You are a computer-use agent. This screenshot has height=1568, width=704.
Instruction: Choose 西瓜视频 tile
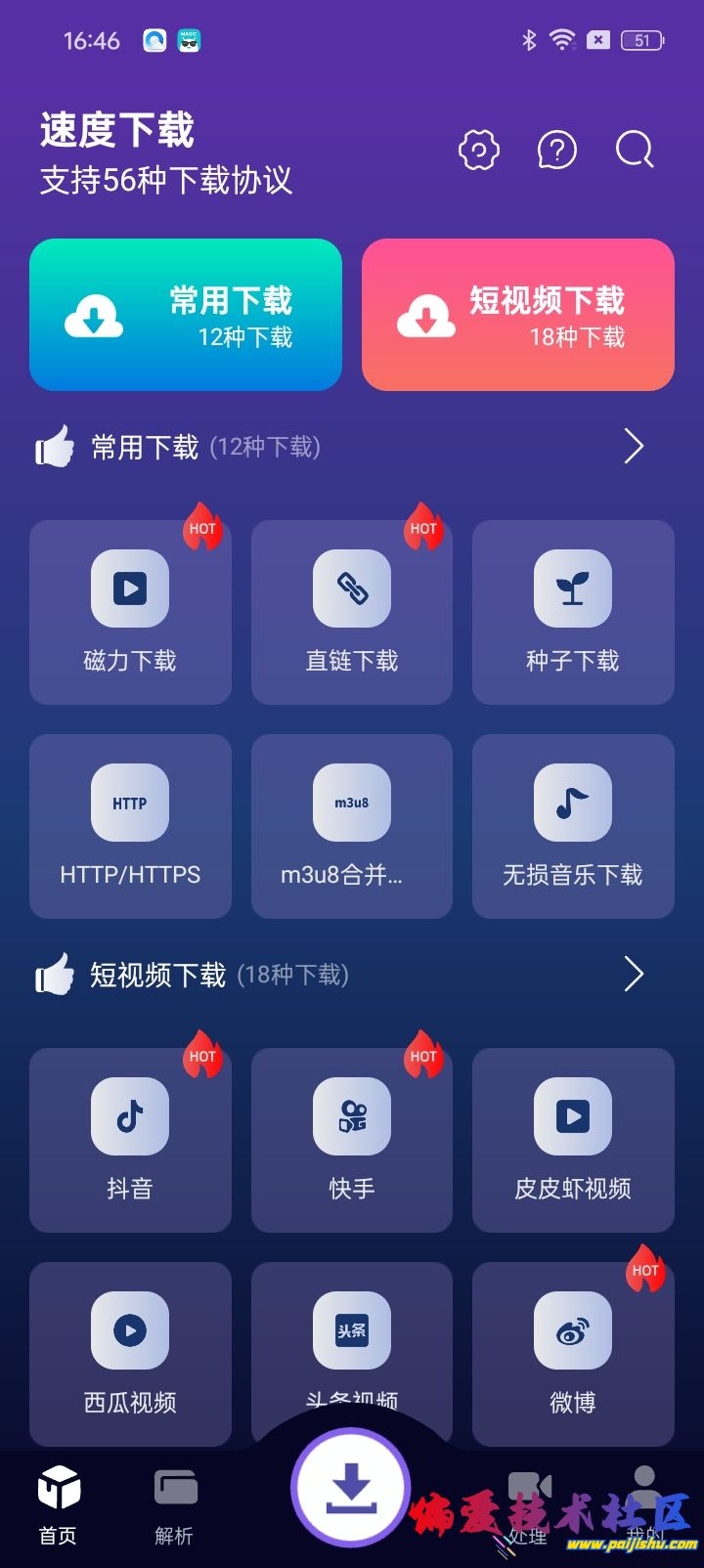130,1354
